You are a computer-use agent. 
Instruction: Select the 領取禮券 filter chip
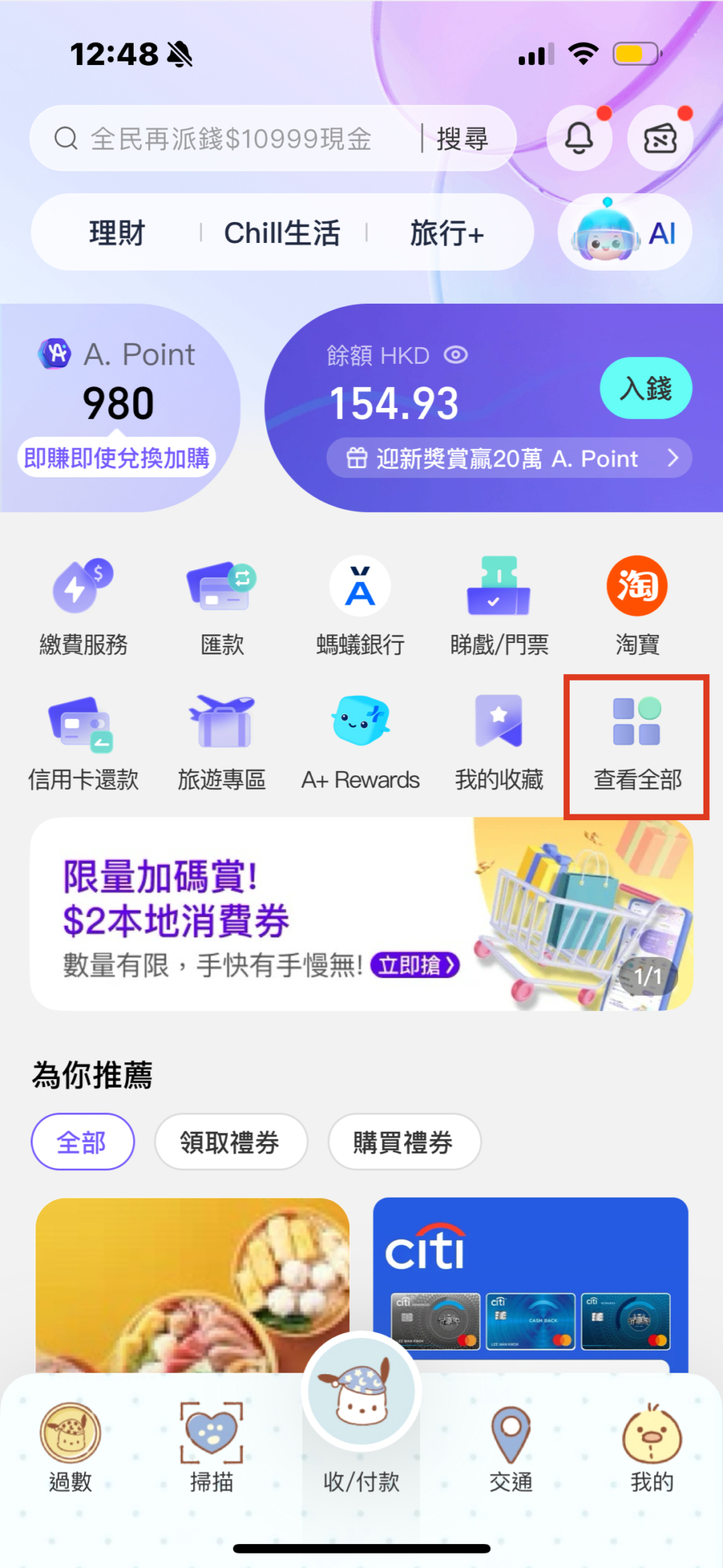point(231,1142)
